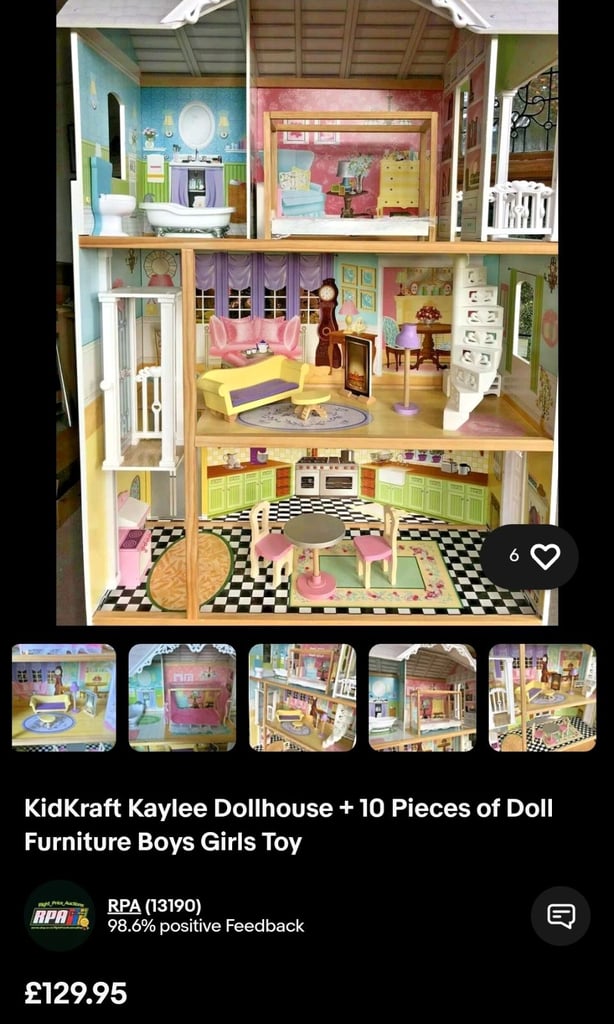View fifth thumbnail of kitchen and lounge

coord(543,697)
